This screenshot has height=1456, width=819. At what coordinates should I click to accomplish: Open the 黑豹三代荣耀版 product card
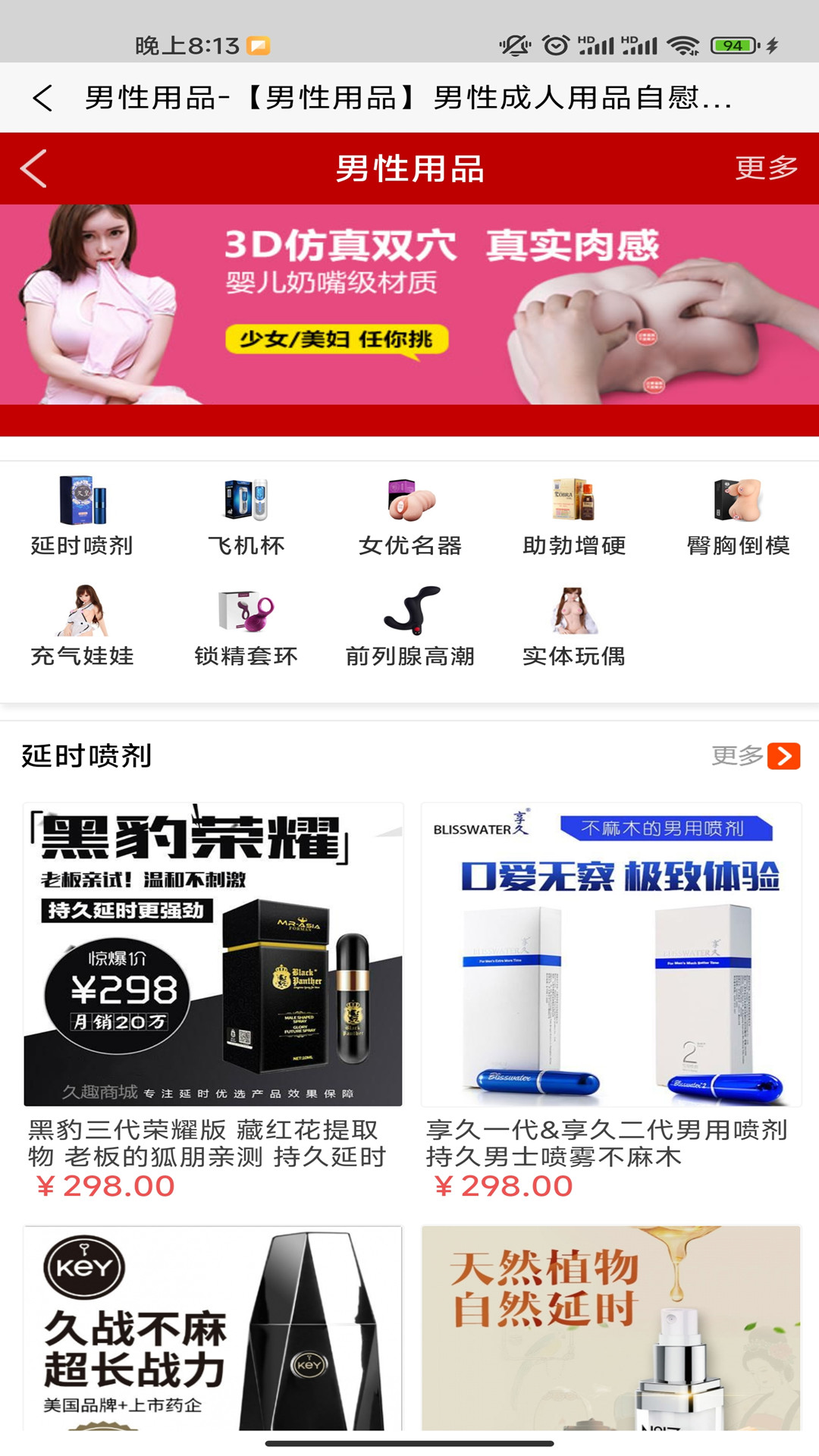[x=213, y=986]
